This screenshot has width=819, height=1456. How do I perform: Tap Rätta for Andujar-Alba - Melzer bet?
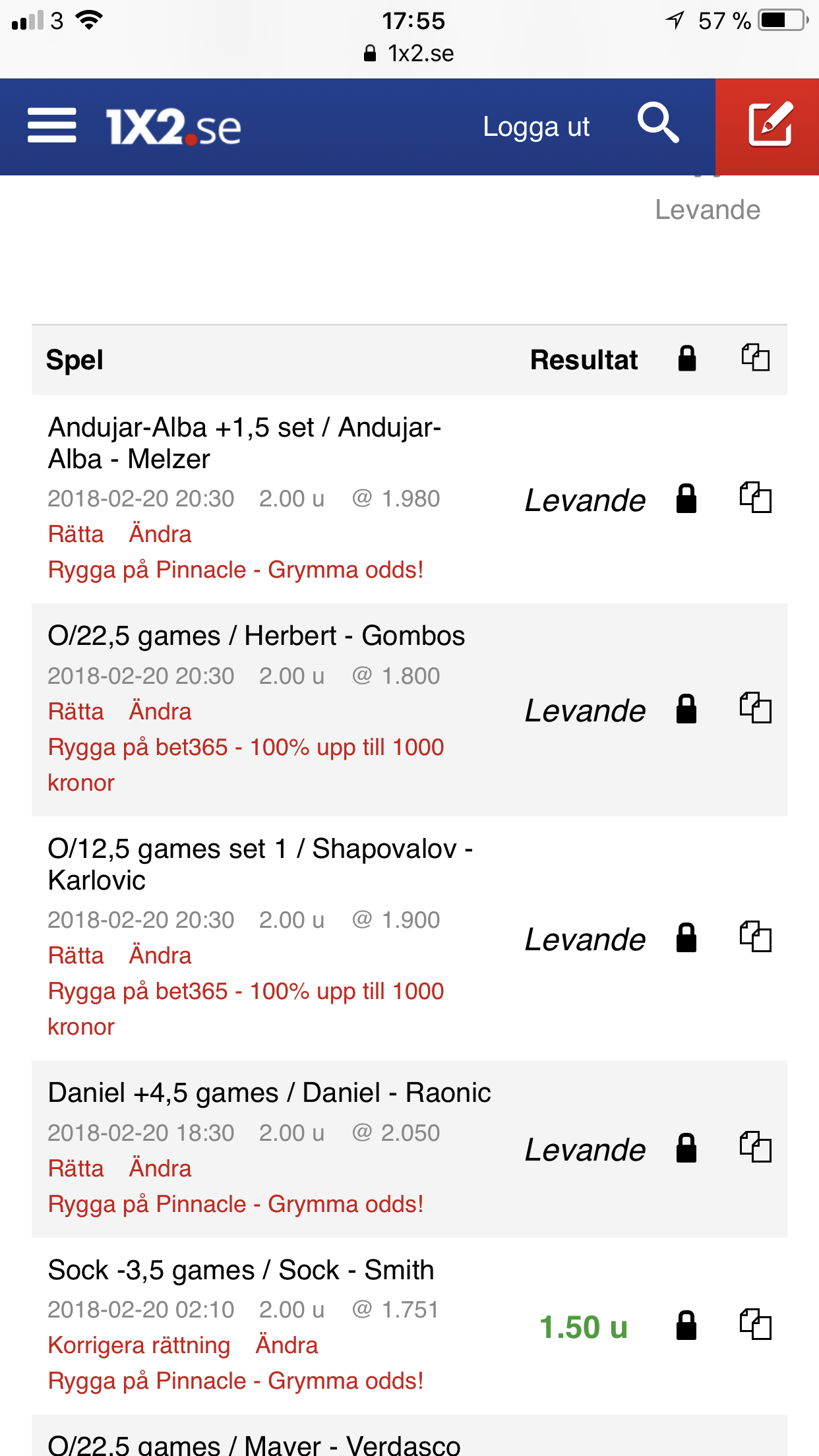pyautogui.click(x=76, y=534)
